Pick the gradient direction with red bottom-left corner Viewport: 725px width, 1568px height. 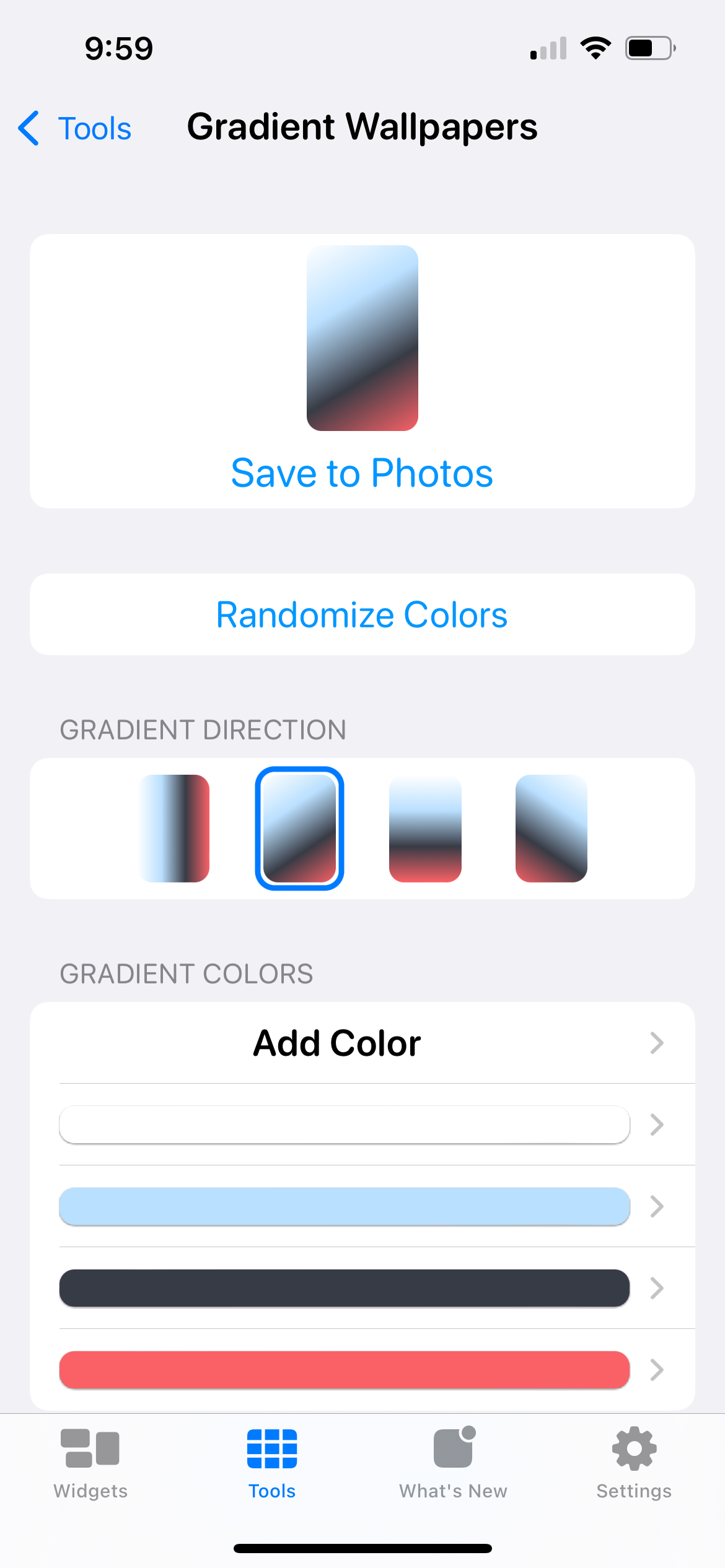551,828
